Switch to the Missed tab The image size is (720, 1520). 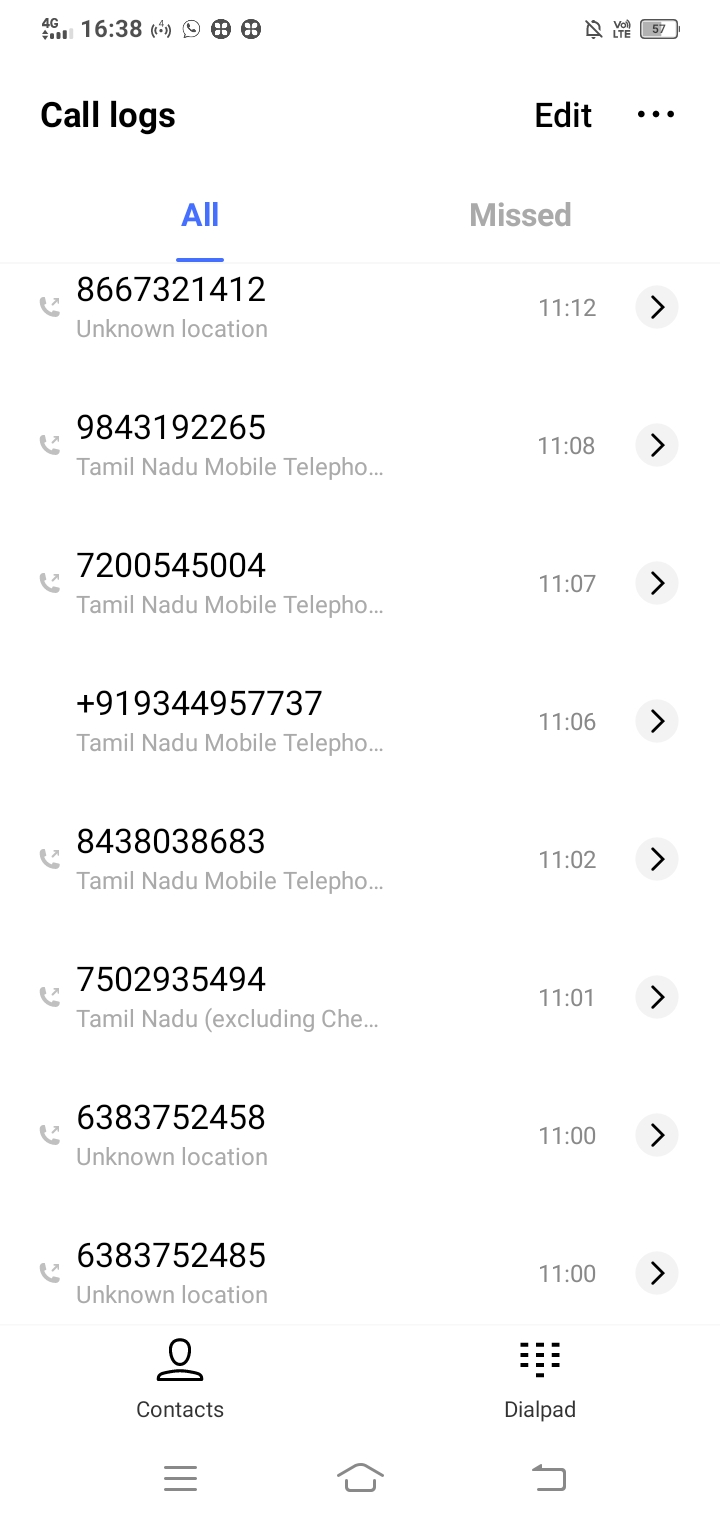[x=520, y=215]
